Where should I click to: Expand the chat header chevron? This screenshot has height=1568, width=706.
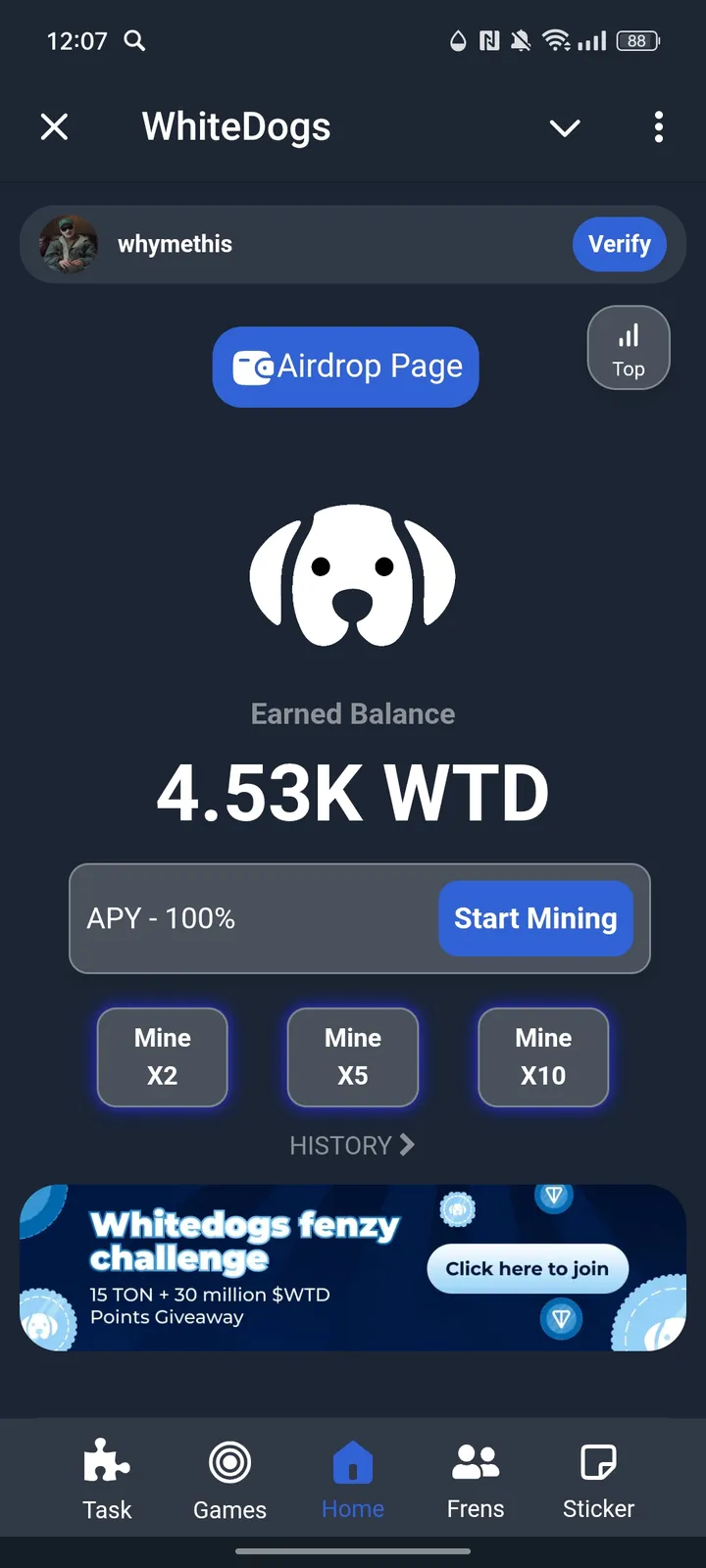pyautogui.click(x=564, y=127)
